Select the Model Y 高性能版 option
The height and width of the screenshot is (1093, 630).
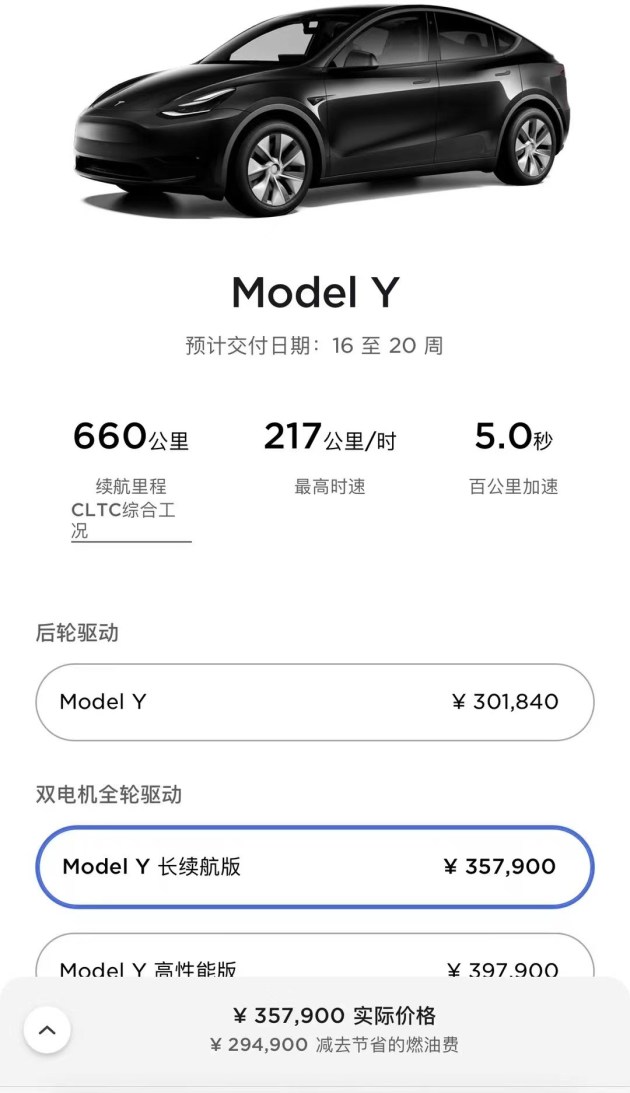point(315,956)
